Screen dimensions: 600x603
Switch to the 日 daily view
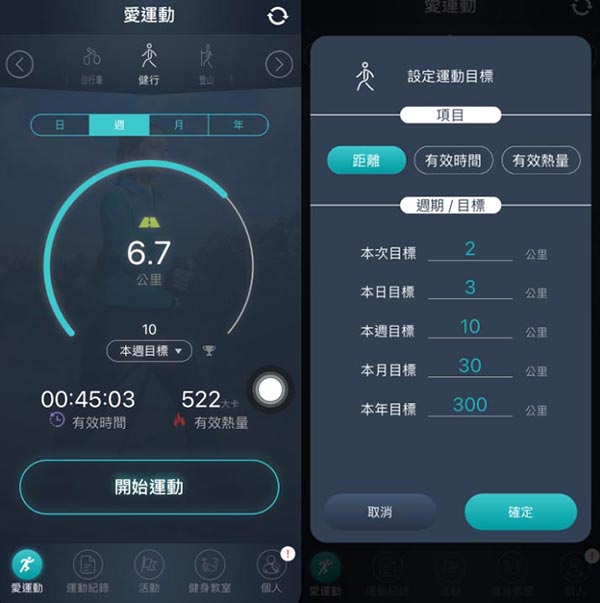[60, 125]
